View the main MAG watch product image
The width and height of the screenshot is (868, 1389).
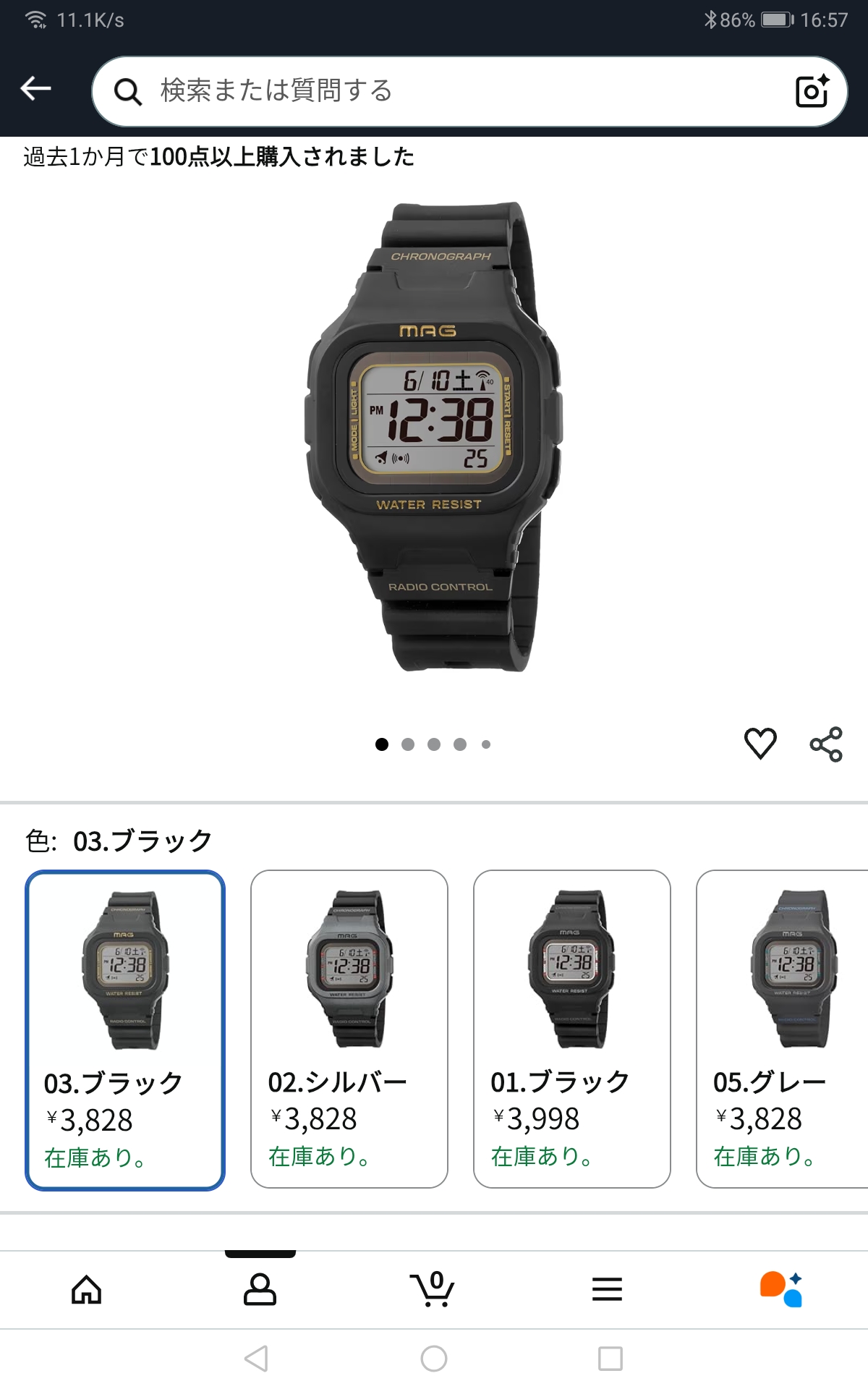[x=434, y=437]
